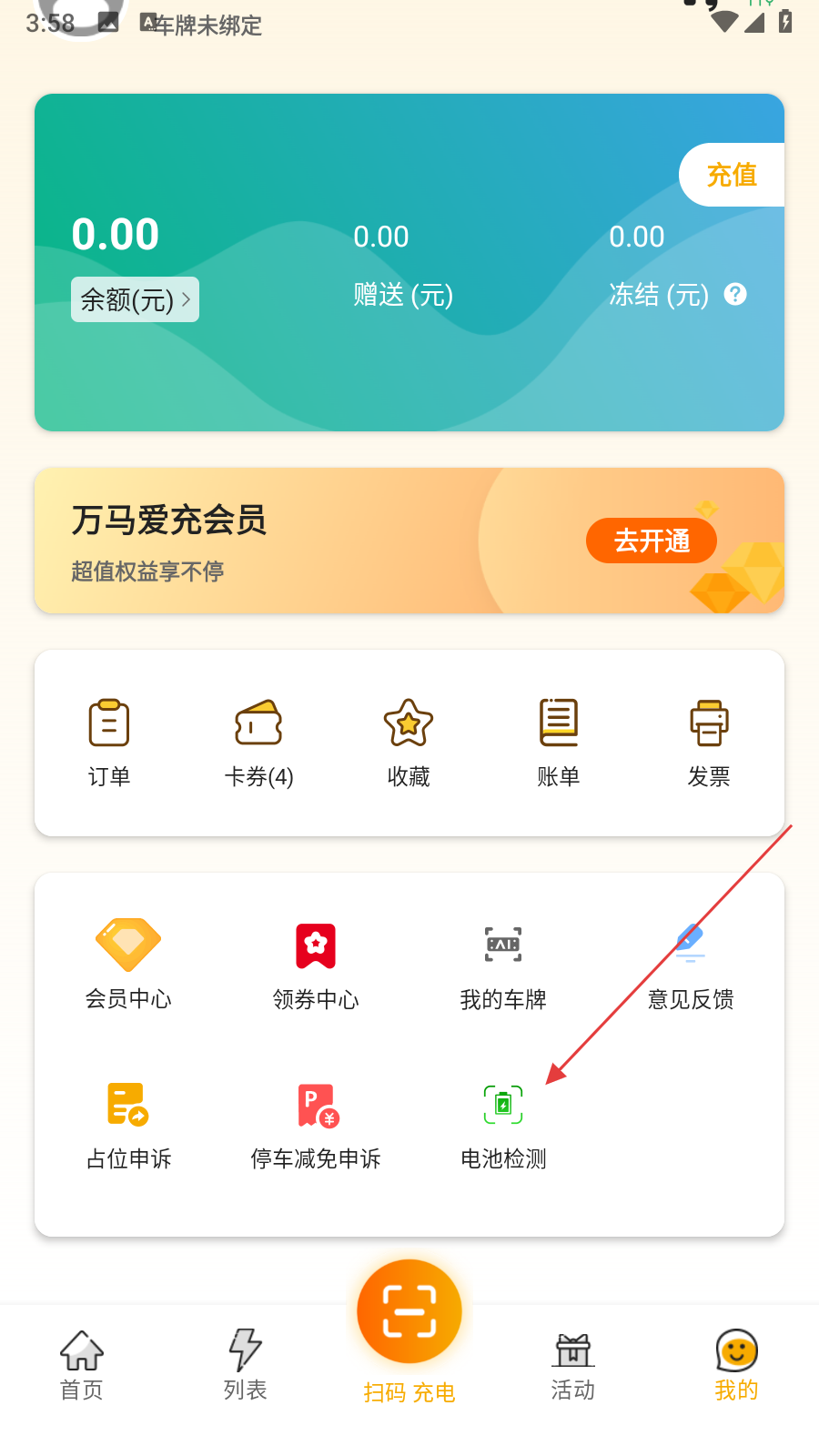819x1456 pixels.
Task: Check 账单 bills
Action: (559, 742)
